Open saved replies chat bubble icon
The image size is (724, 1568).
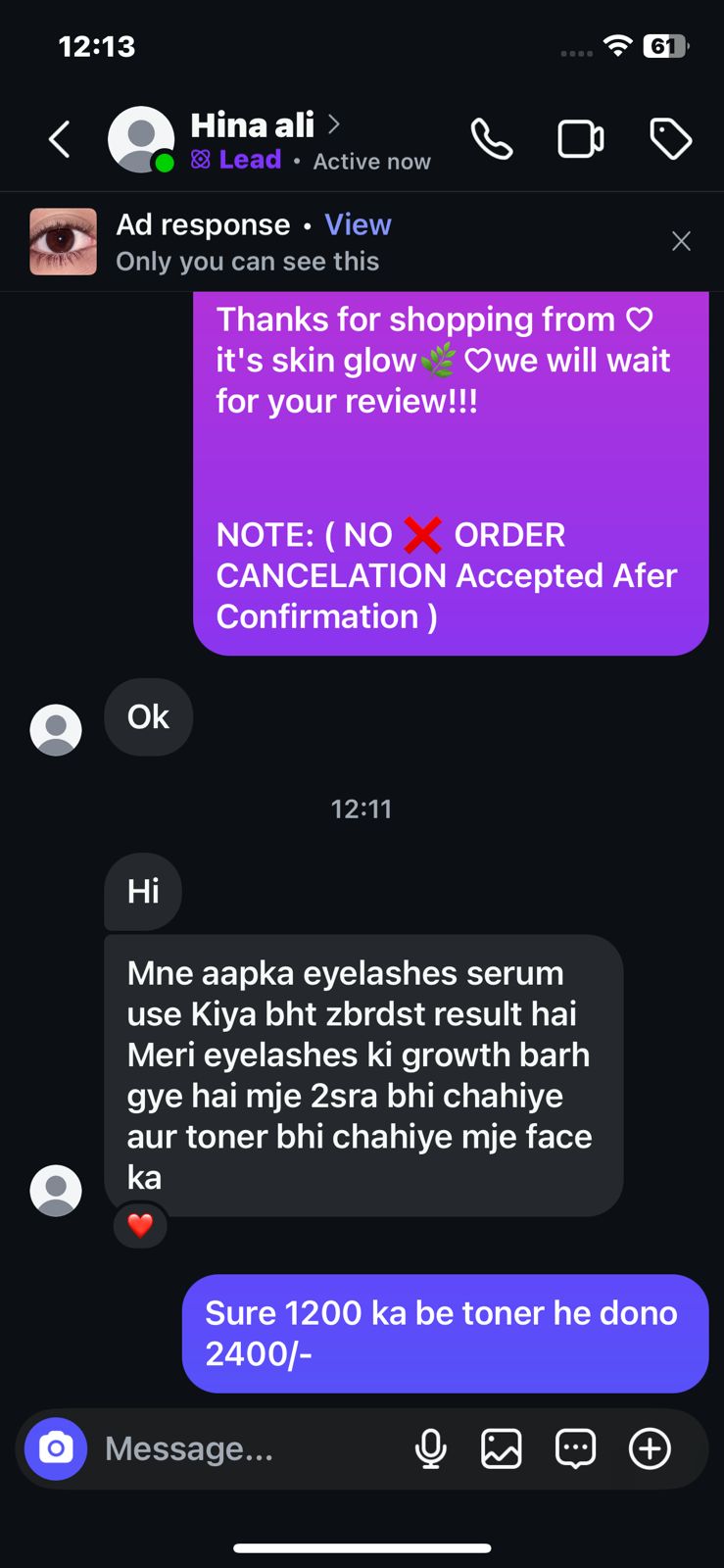(x=575, y=1448)
